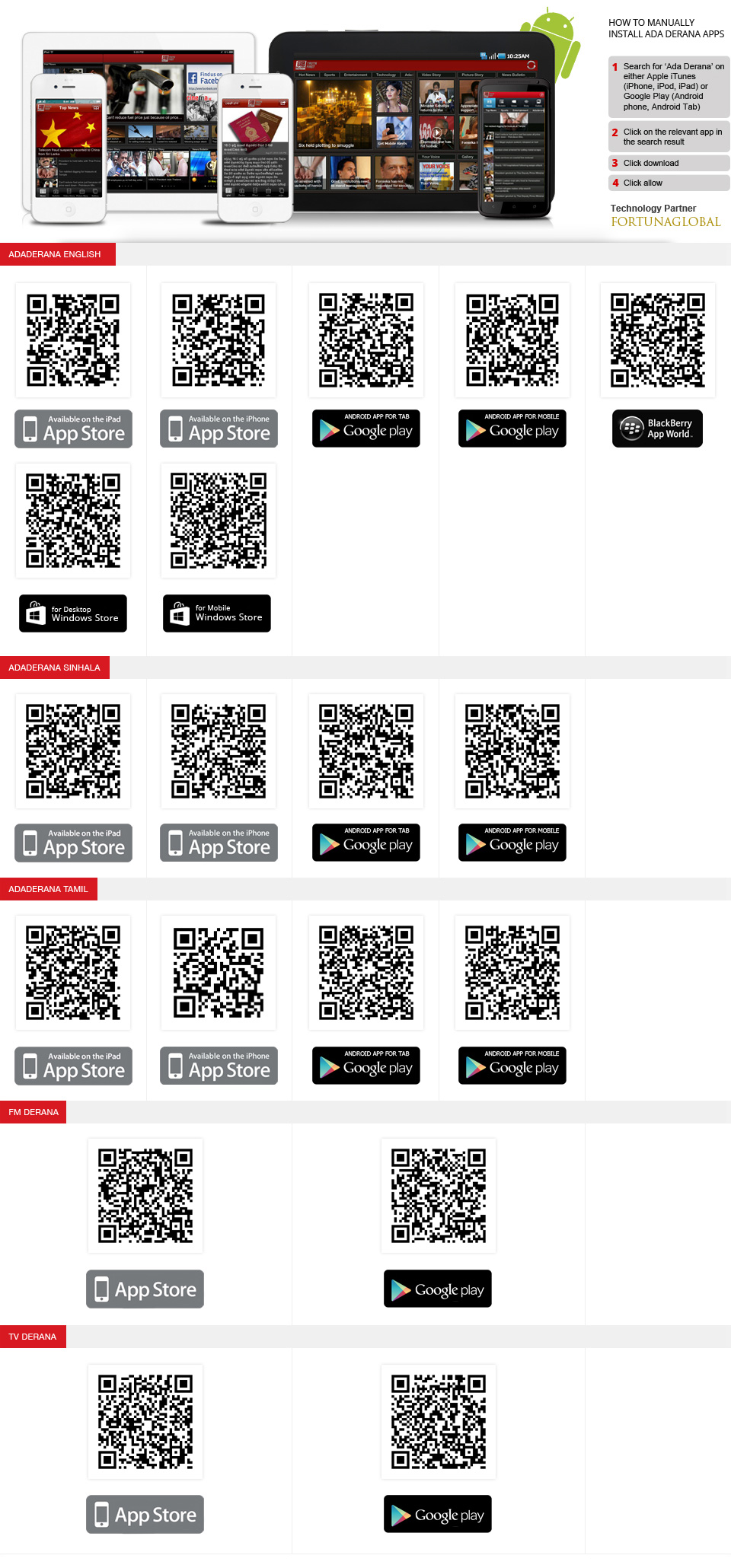Open Adaderana English Android tab Google Play badge
Viewport: 731px width, 1568px height.
tap(366, 429)
